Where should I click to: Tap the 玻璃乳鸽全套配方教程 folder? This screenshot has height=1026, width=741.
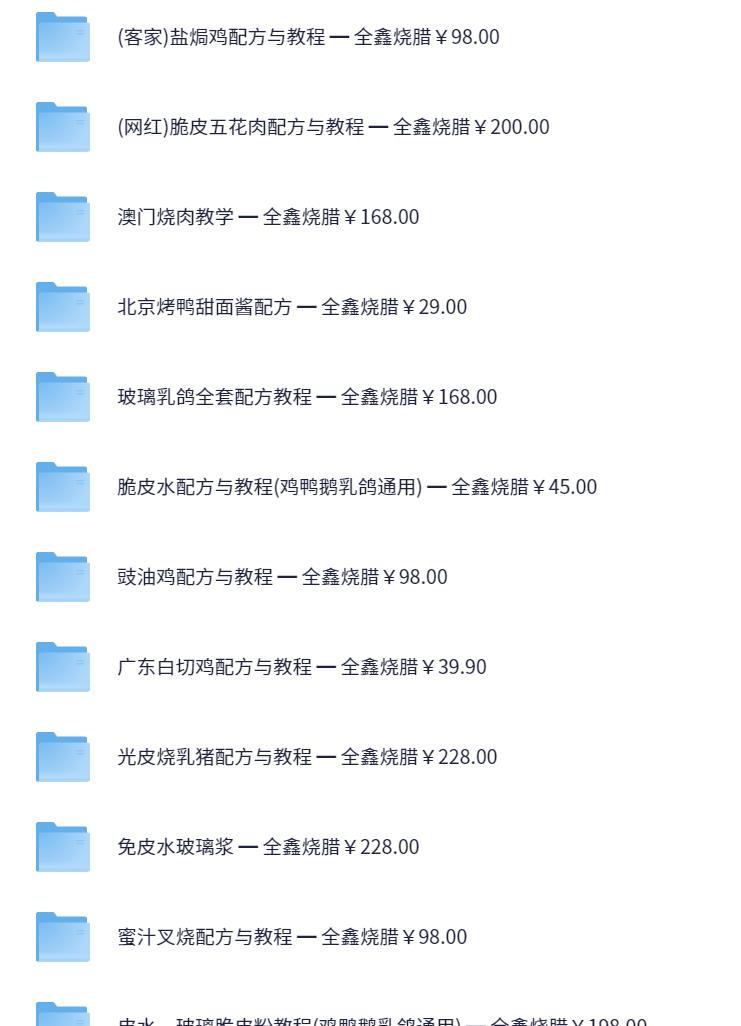pyautogui.click(x=307, y=398)
